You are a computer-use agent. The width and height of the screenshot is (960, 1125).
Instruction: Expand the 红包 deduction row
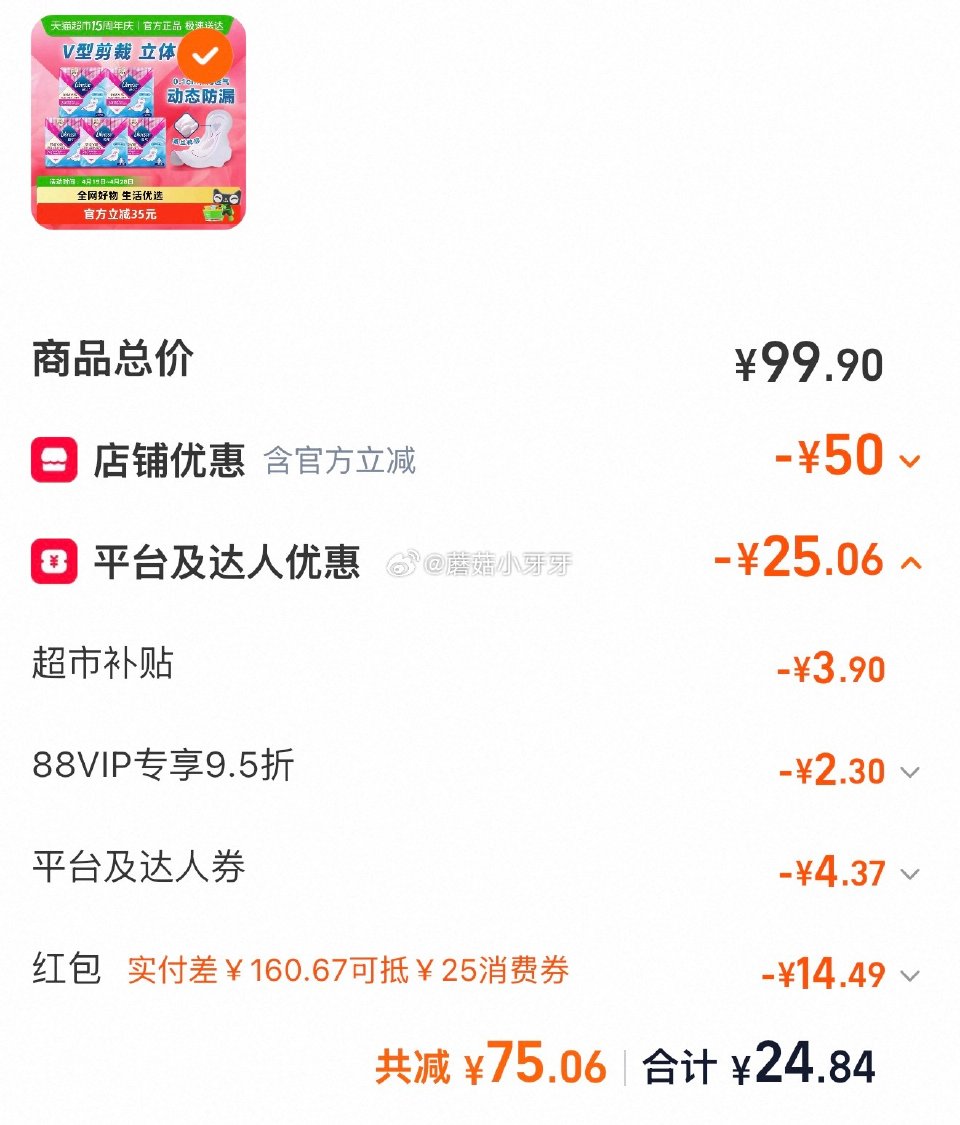point(909,976)
